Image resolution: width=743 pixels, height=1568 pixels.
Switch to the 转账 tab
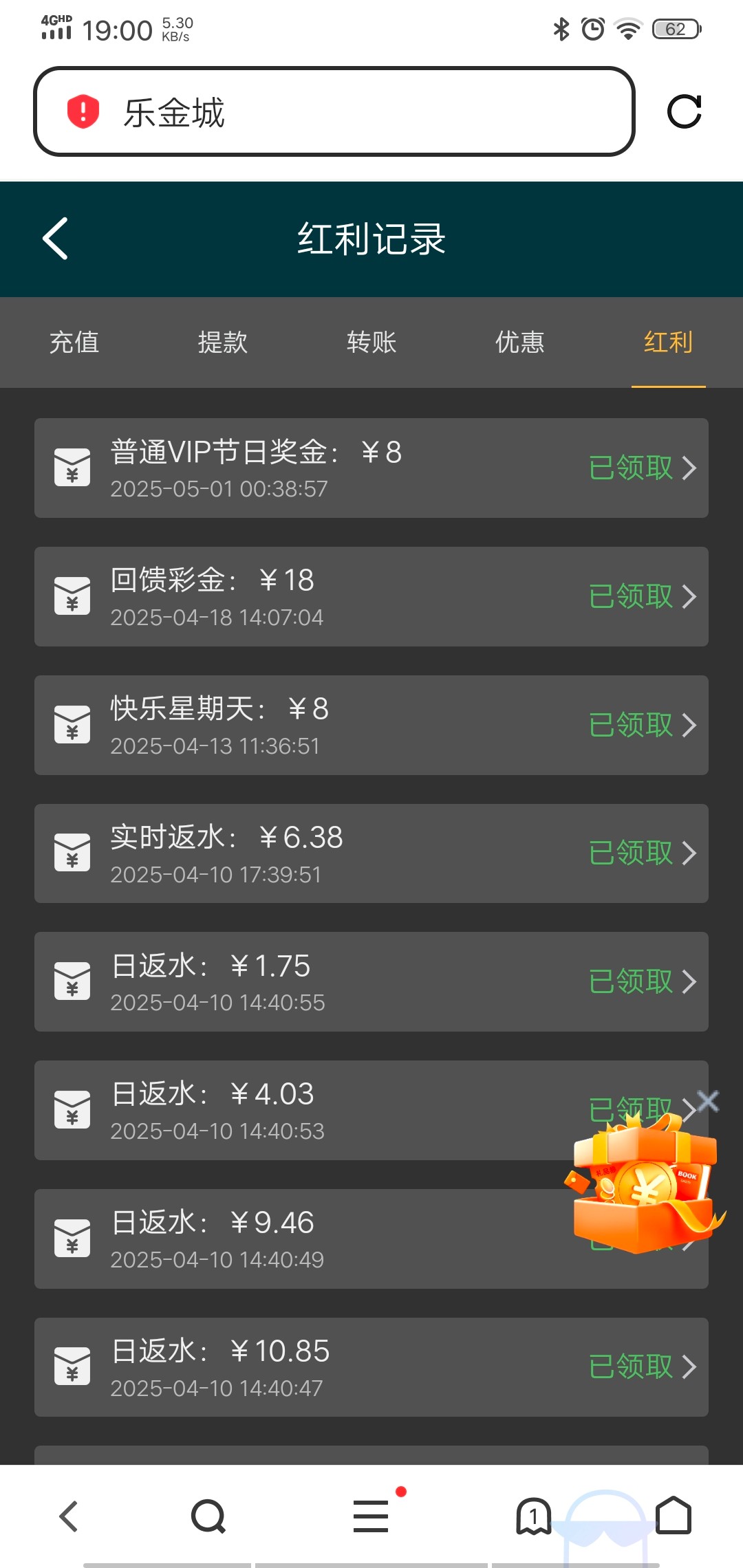pos(371,342)
